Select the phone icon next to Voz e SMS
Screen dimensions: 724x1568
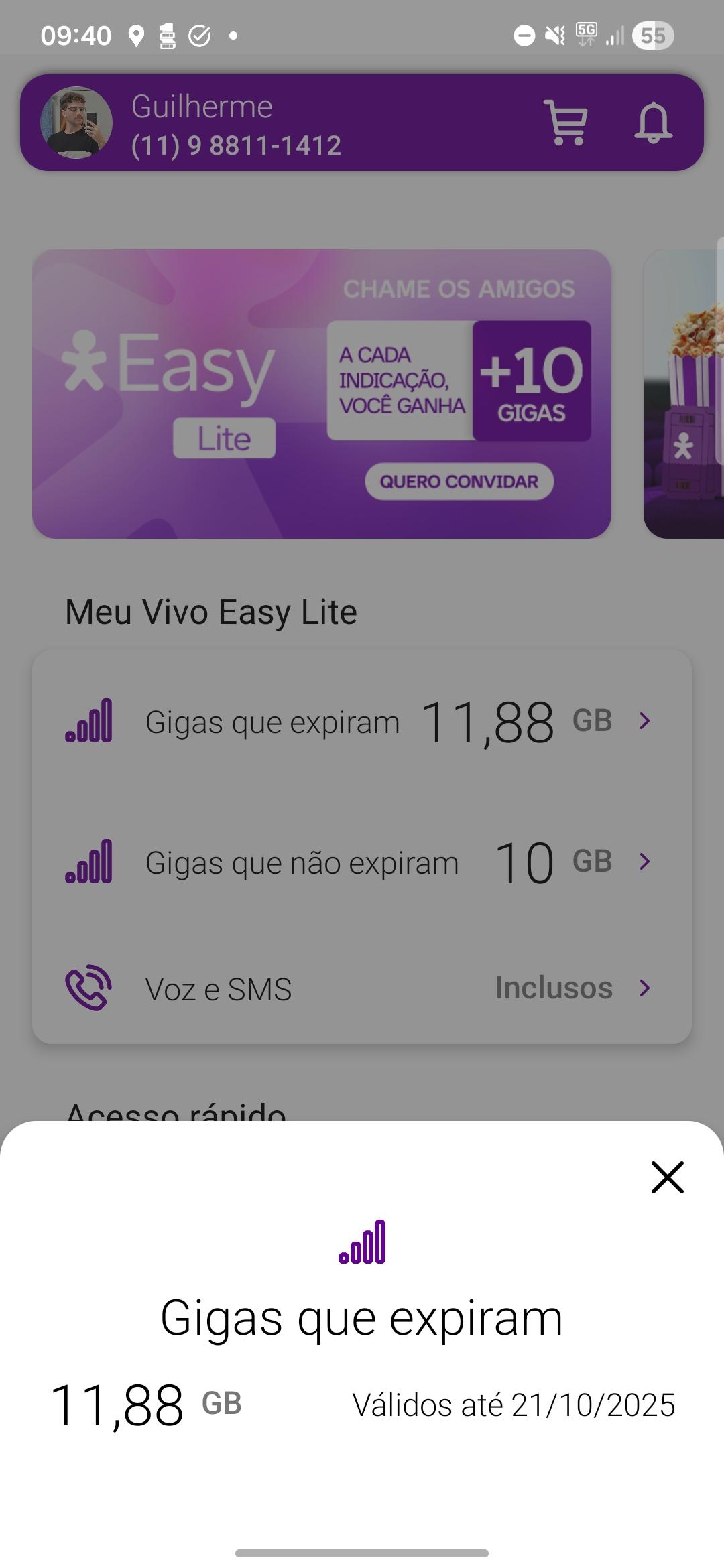89,987
